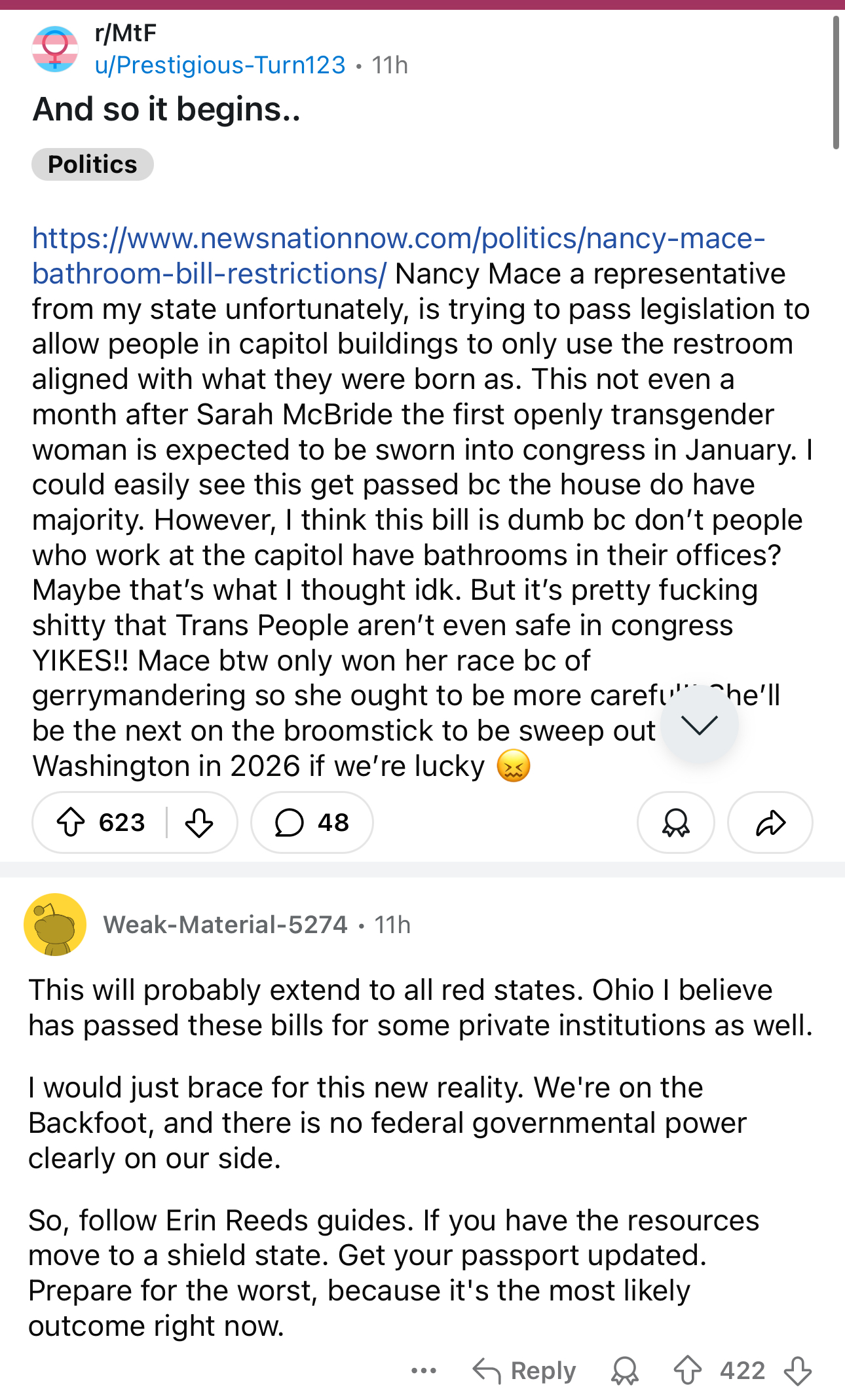Image resolution: width=845 pixels, height=1400 pixels.
Task: Reply to Weak-Material-5274's comment
Action: 525,1371
